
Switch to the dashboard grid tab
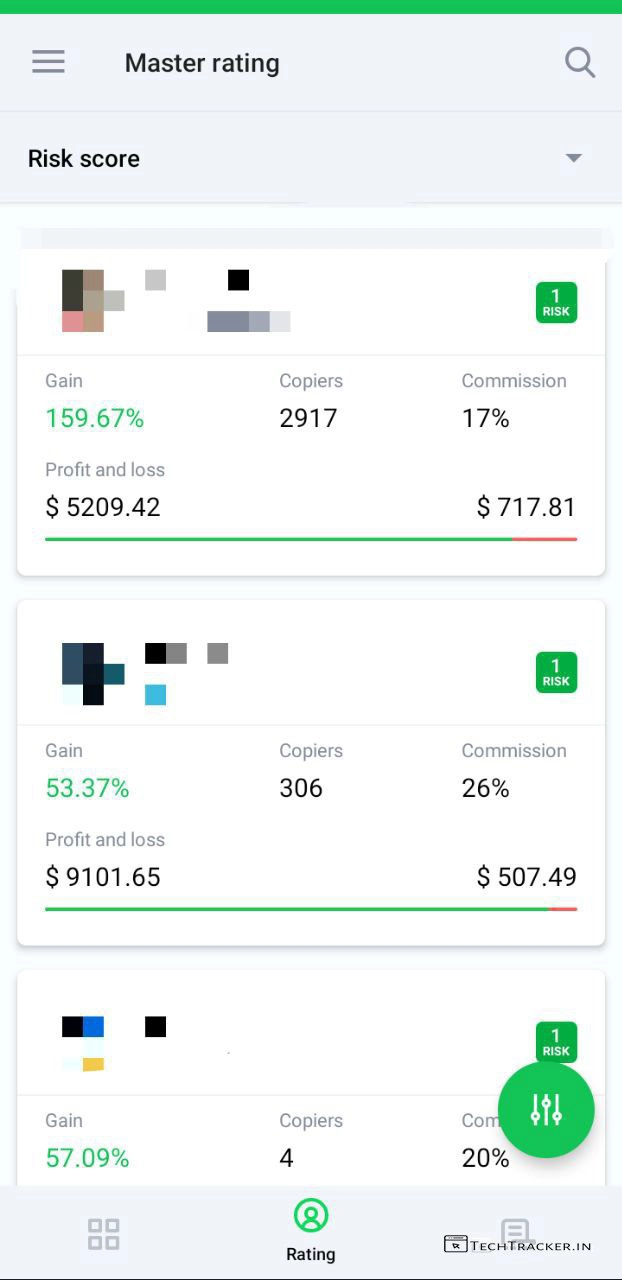tap(104, 1234)
